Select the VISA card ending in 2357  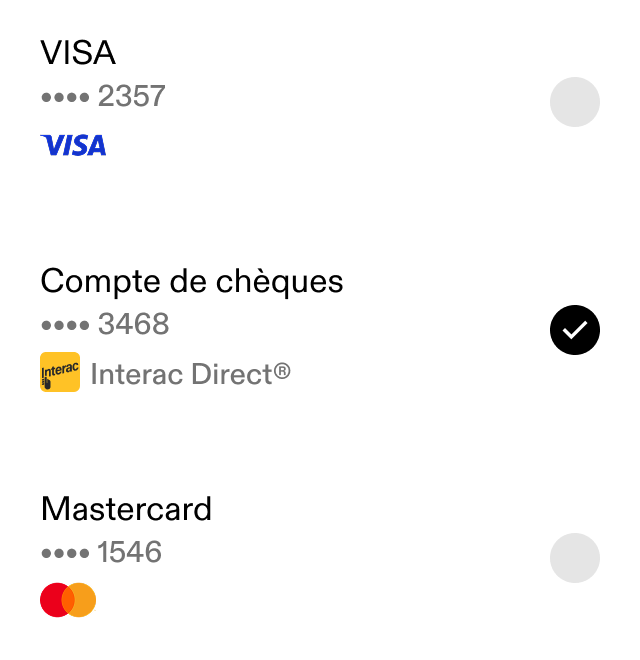[x=574, y=102]
